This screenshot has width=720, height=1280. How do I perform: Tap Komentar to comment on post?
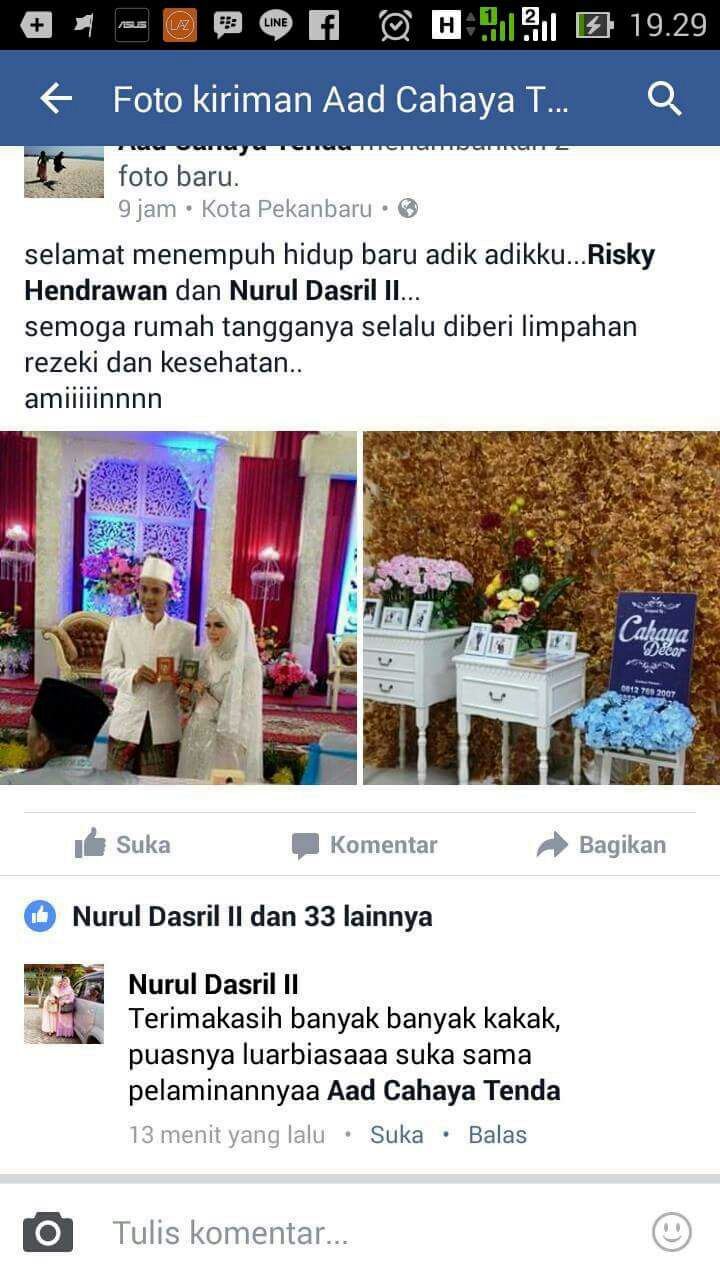point(364,845)
